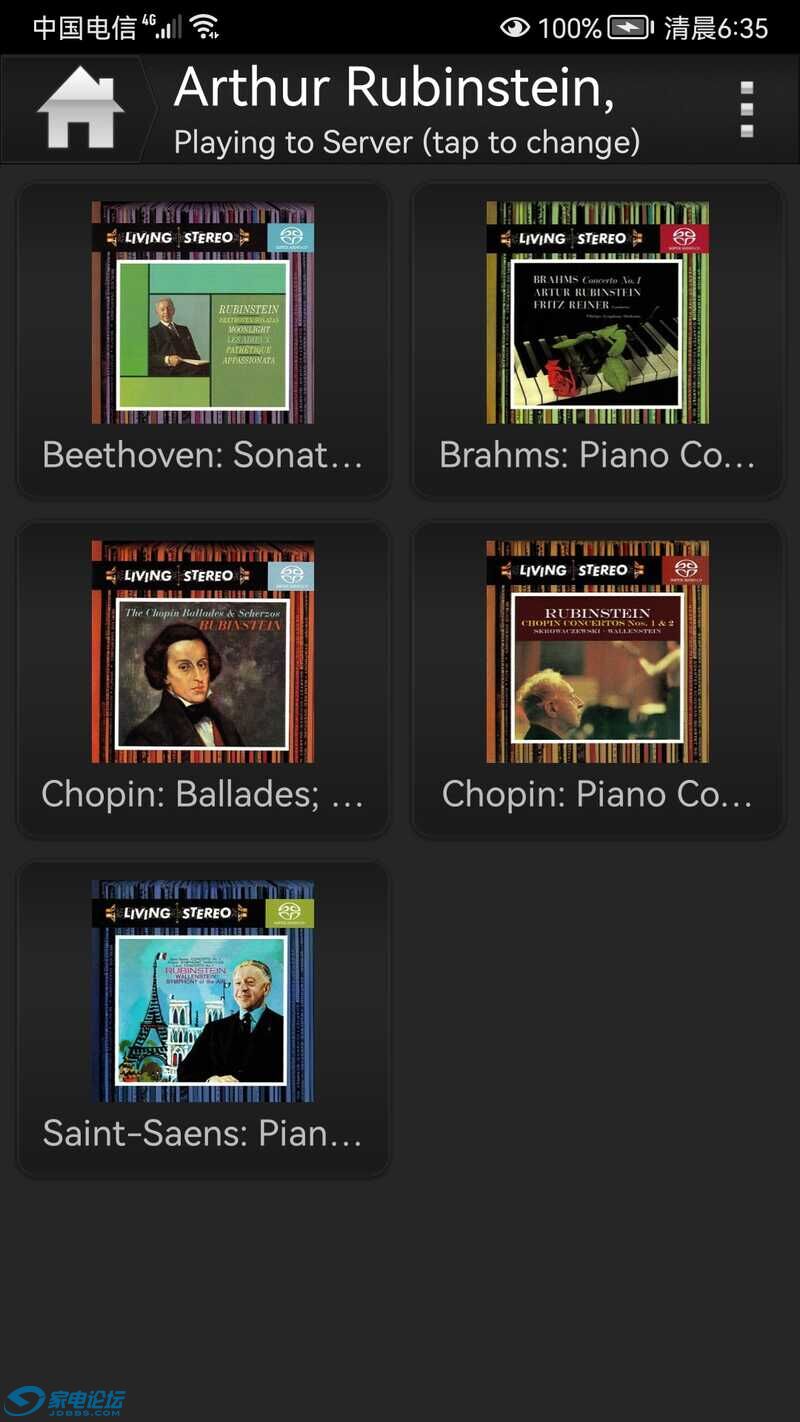Tap 'Playing to Server' to change player

(406, 142)
